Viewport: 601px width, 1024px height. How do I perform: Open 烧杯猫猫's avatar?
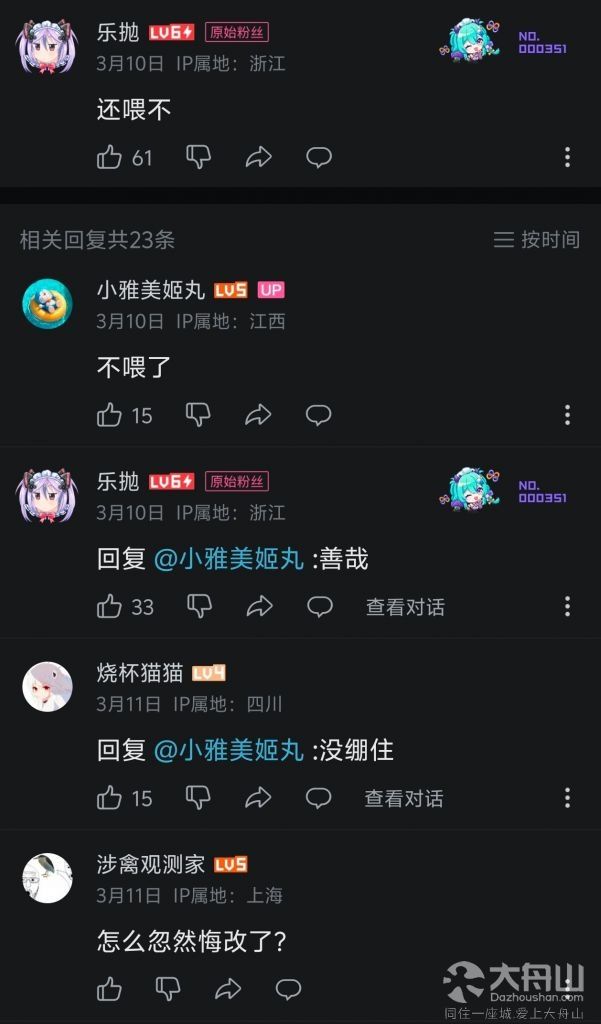[x=48, y=687]
